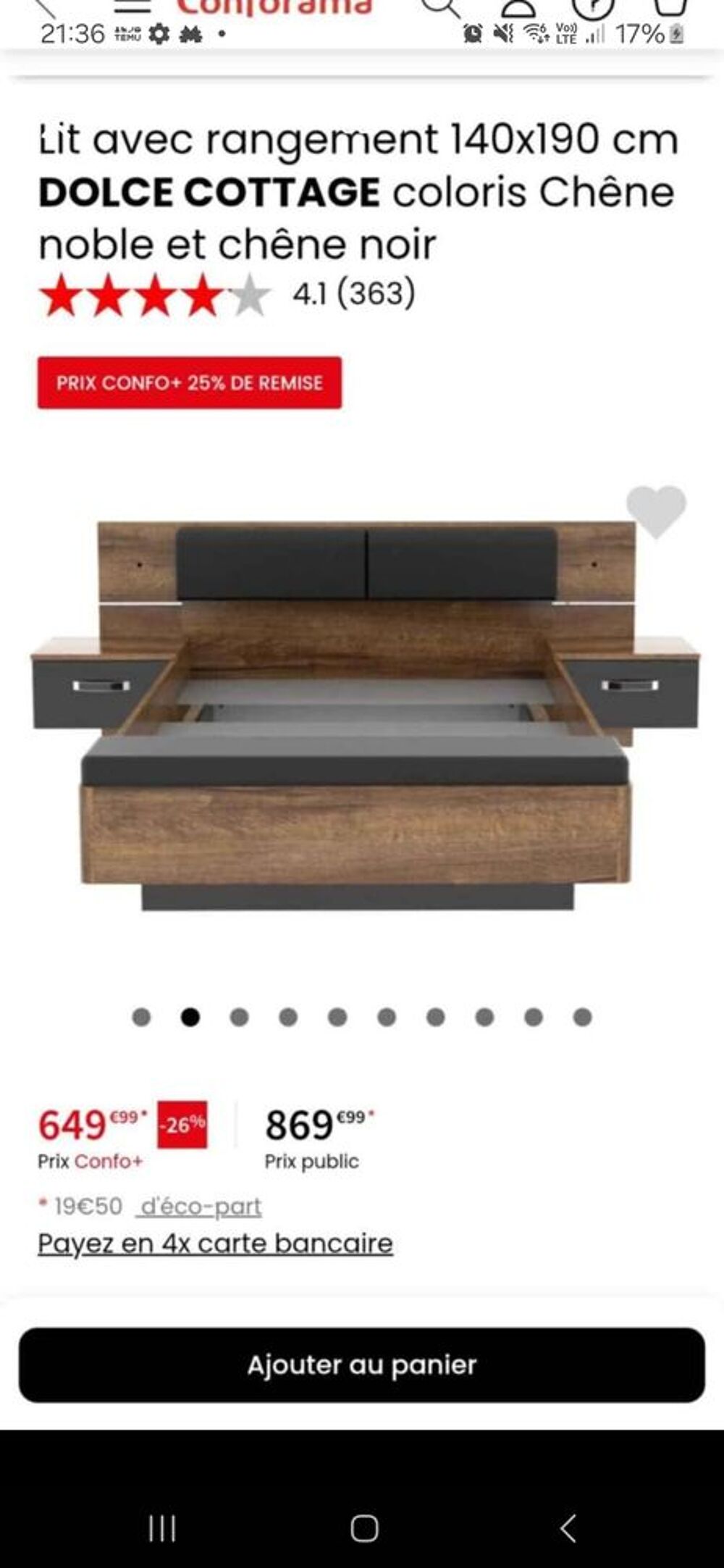Add the bed to the basket
This screenshot has width=724, height=1568.
click(x=362, y=1364)
